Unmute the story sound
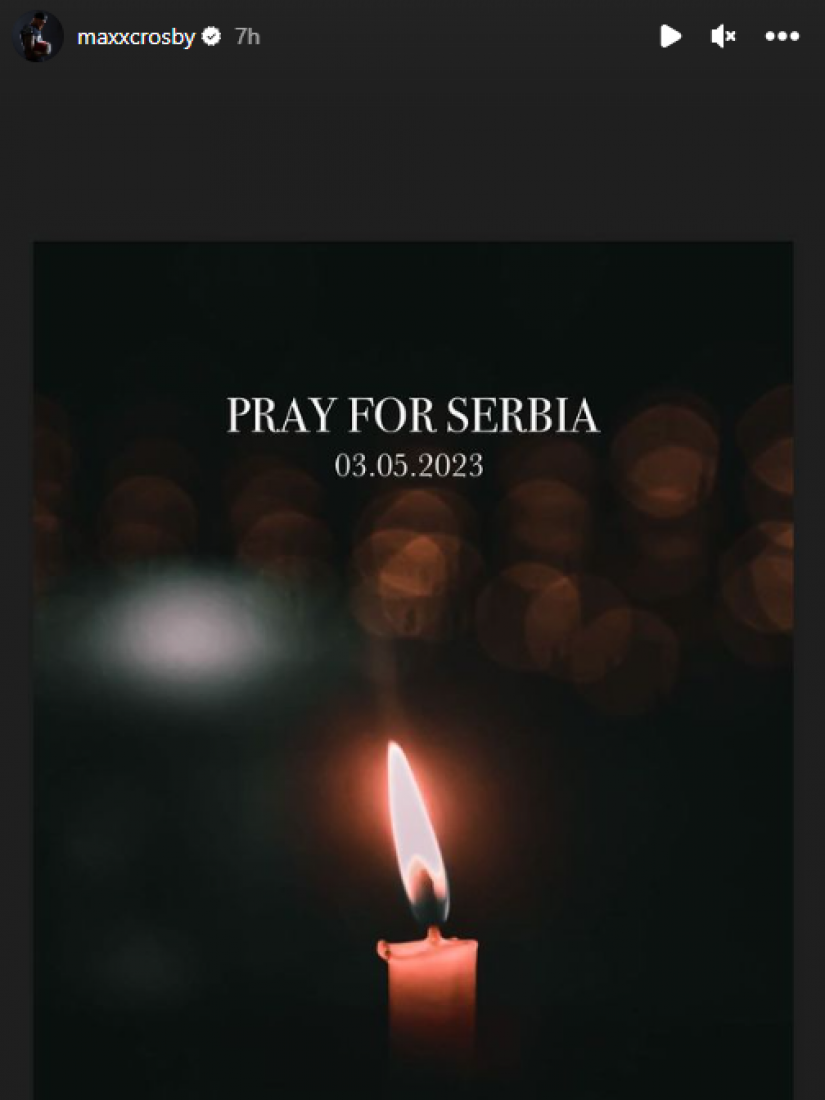The width and height of the screenshot is (825, 1100). click(723, 37)
